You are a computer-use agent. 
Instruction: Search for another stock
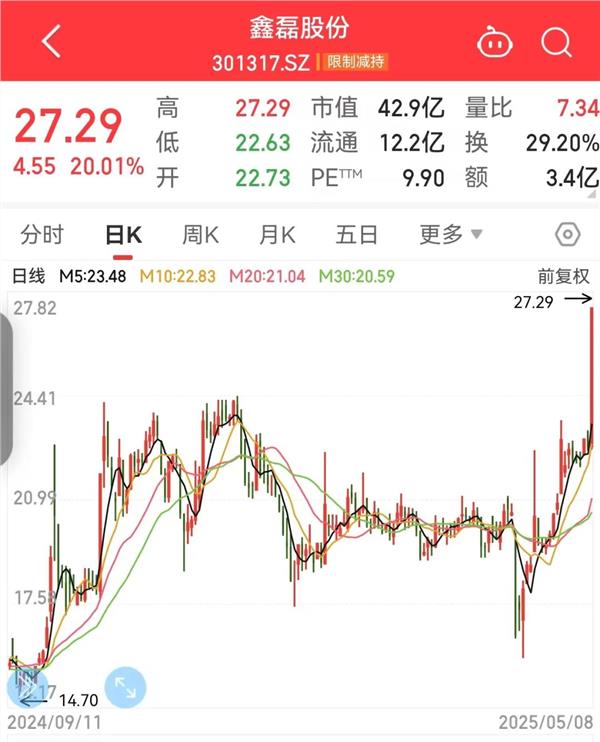click(x=555, y=42)
